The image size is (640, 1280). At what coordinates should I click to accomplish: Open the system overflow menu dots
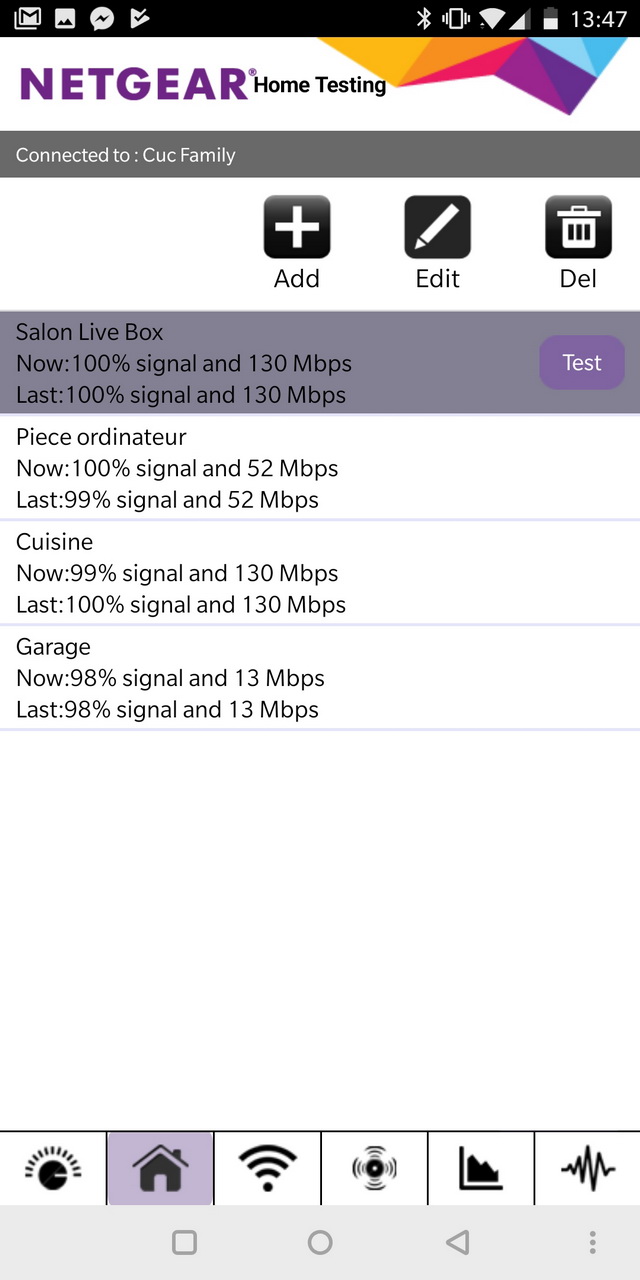[593, 1242]
